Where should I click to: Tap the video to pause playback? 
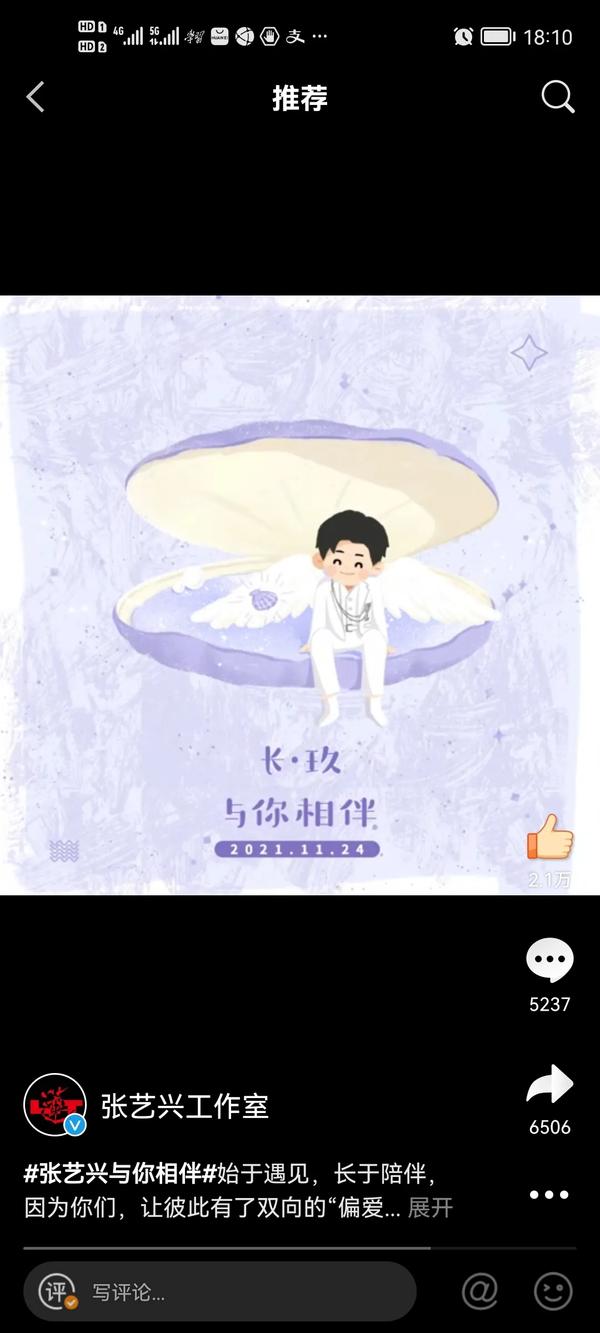300,594
